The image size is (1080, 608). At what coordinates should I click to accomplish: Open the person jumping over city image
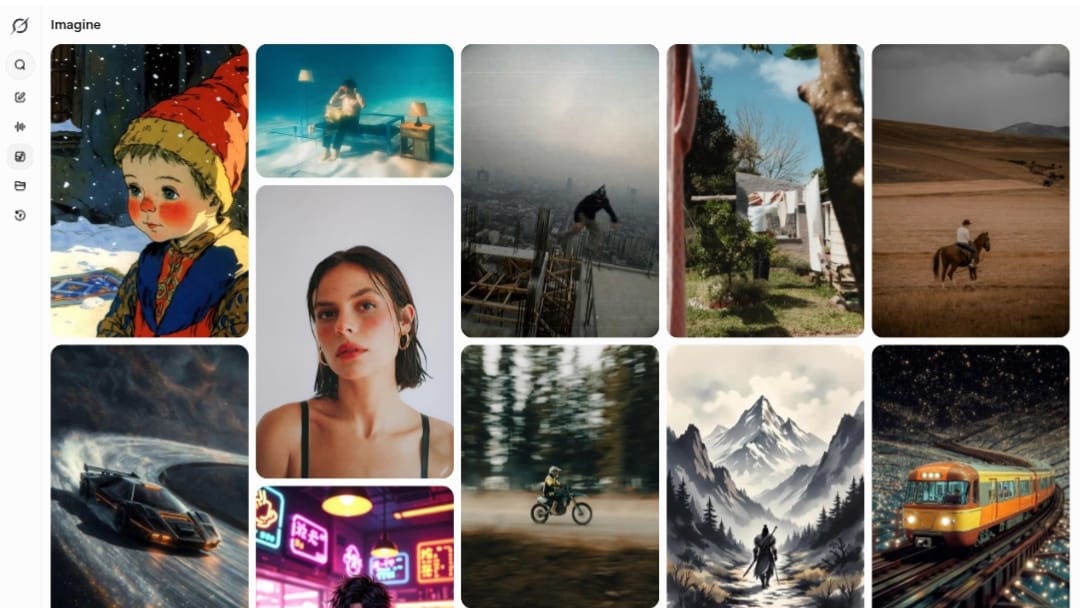pyautogui.click(x=559, y=190)
